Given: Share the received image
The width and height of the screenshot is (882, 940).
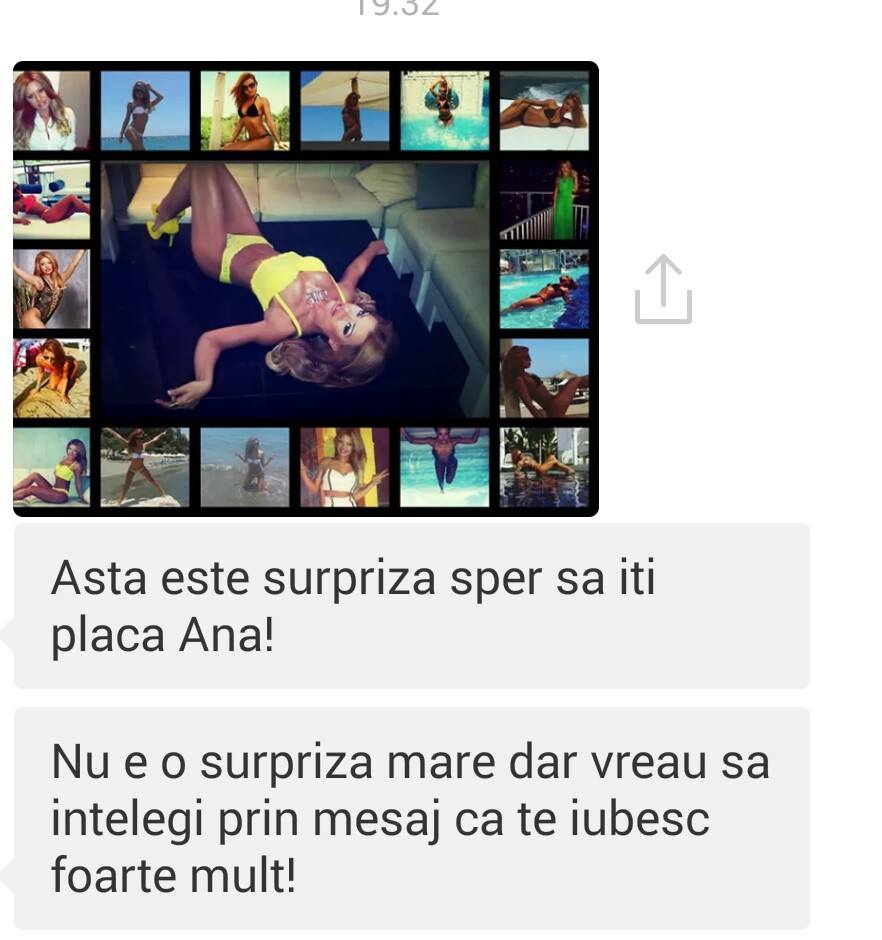Looking at the screenshot, I should tap(663, 290).
